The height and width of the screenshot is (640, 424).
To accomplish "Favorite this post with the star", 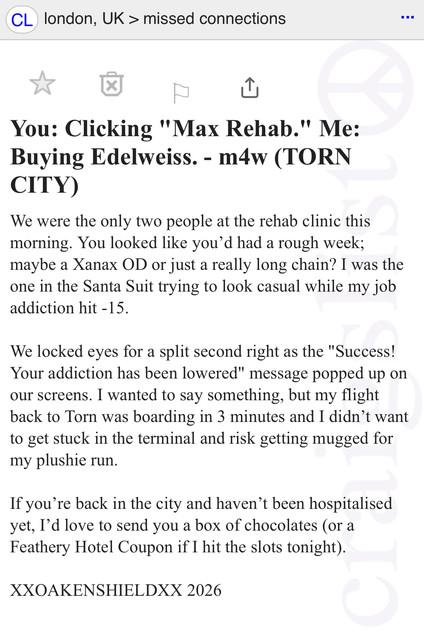I will [42, 83].
